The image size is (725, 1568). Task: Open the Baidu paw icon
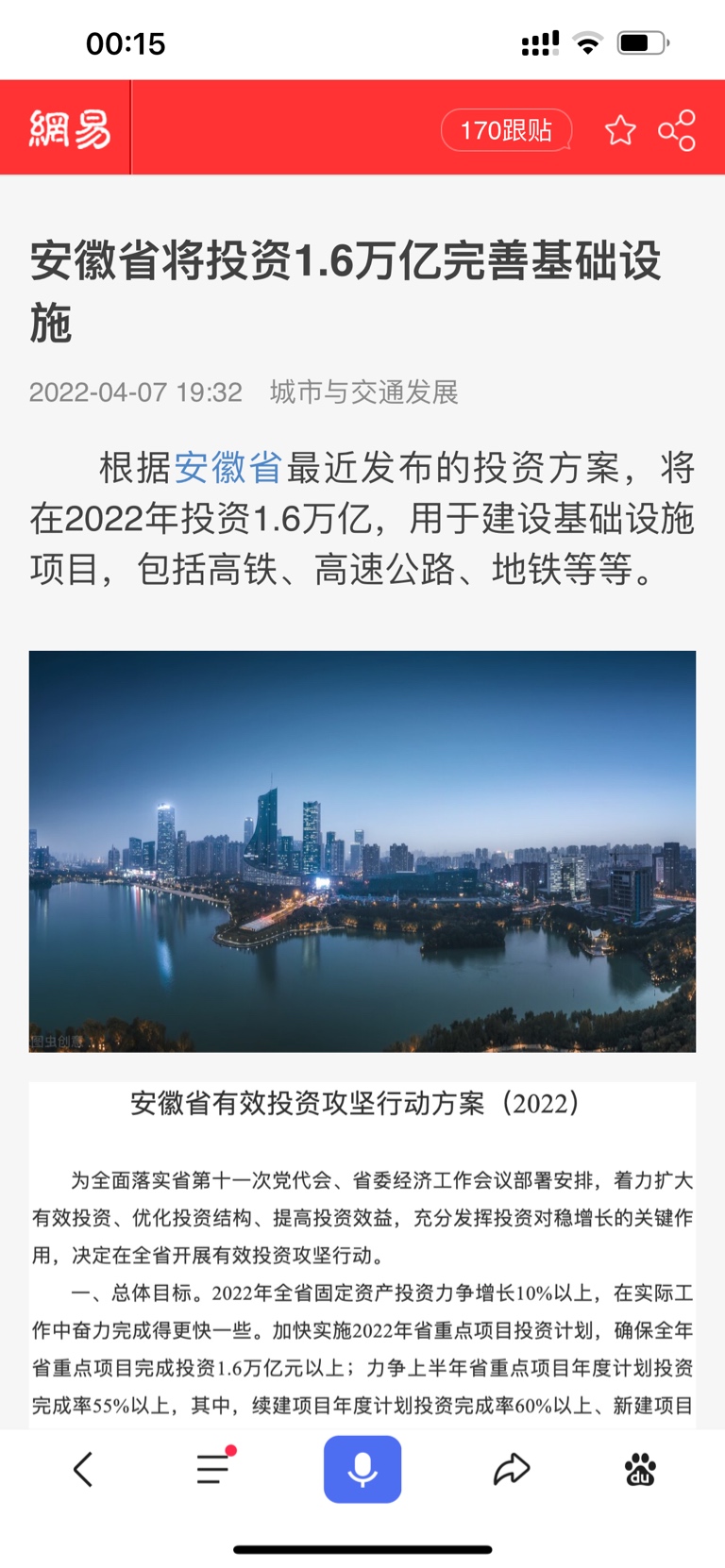[x=640, y=1469]
